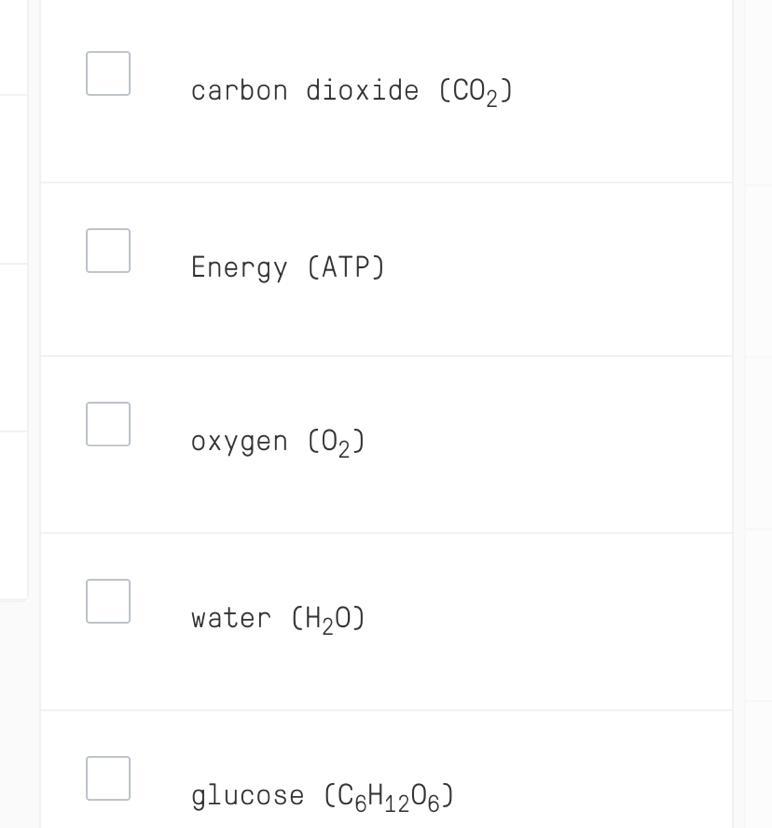Mark water (H2O) as an answer
Screen dimensions: 772x828
(108, 601)
